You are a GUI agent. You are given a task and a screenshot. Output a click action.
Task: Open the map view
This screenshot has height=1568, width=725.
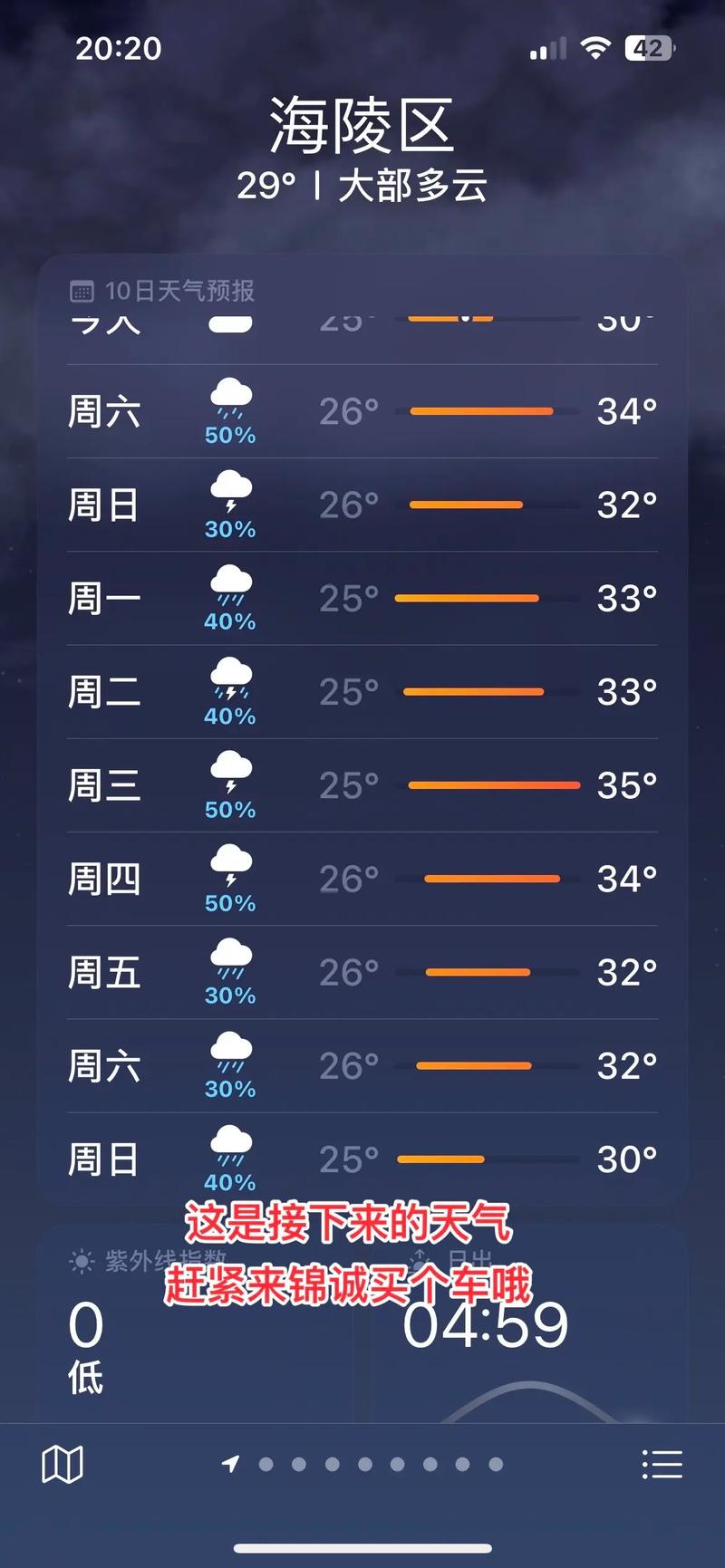(x=63, y=1464)
